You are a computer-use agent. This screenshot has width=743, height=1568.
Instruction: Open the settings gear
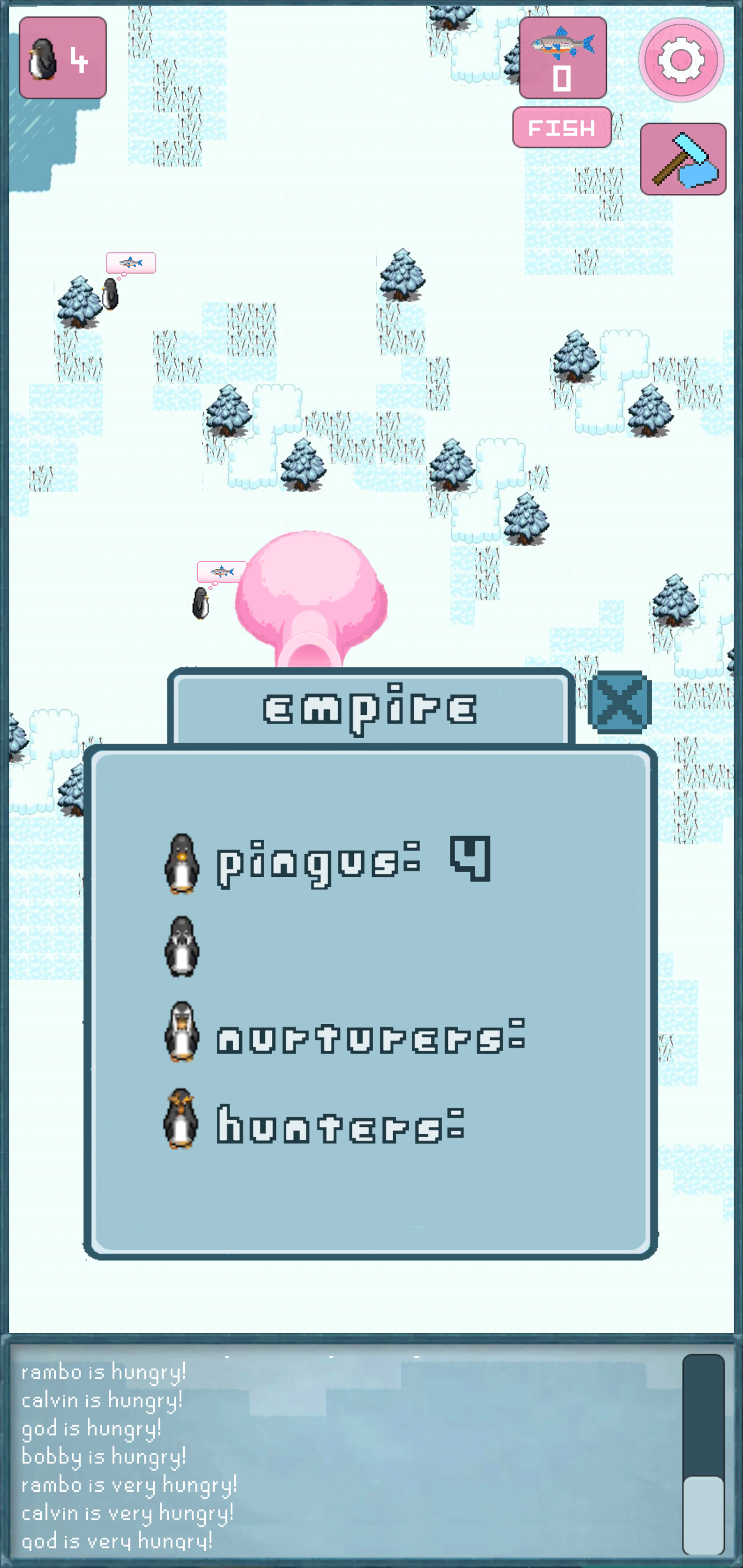681,60
